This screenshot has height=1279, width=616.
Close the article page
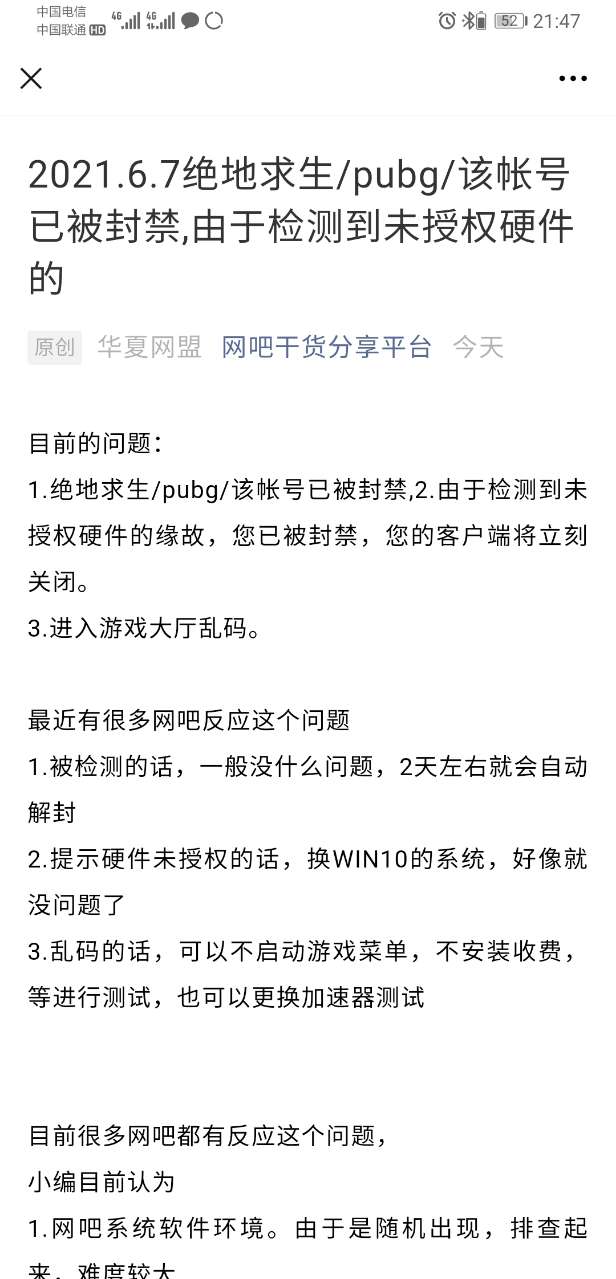[31, 78]
